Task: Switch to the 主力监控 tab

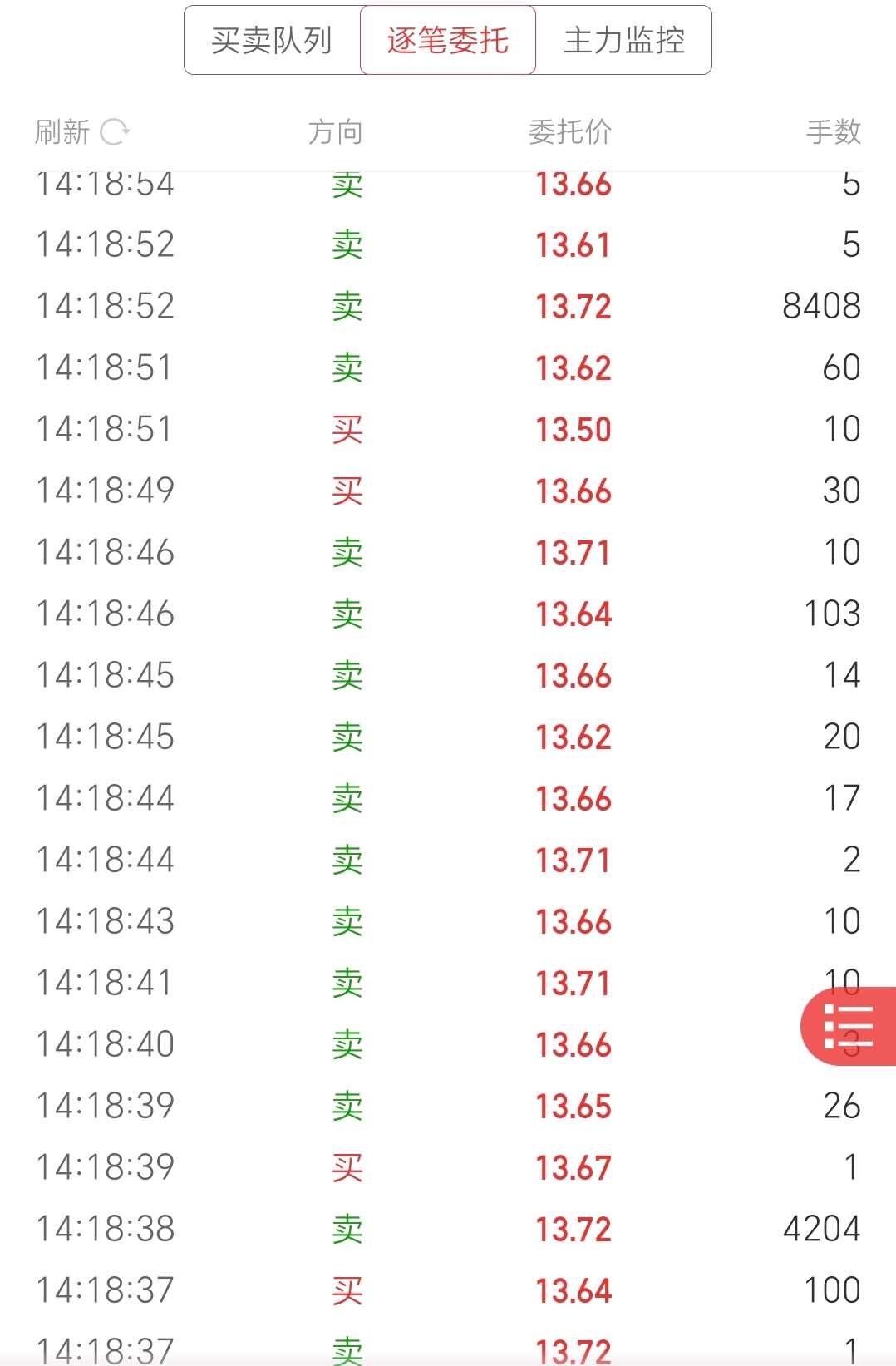Action: 623,41
